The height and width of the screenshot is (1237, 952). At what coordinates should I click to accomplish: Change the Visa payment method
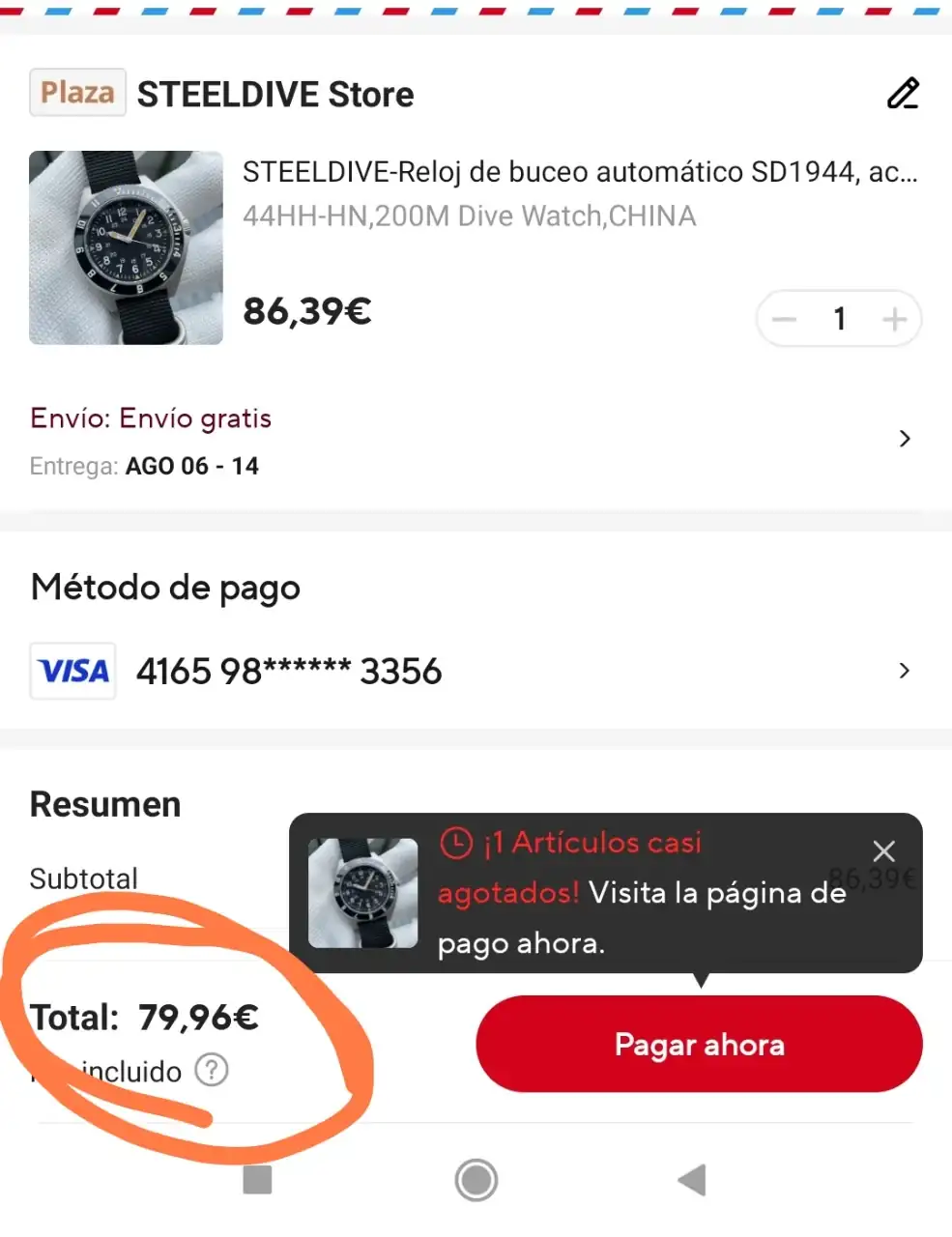(x=904, y=671)
